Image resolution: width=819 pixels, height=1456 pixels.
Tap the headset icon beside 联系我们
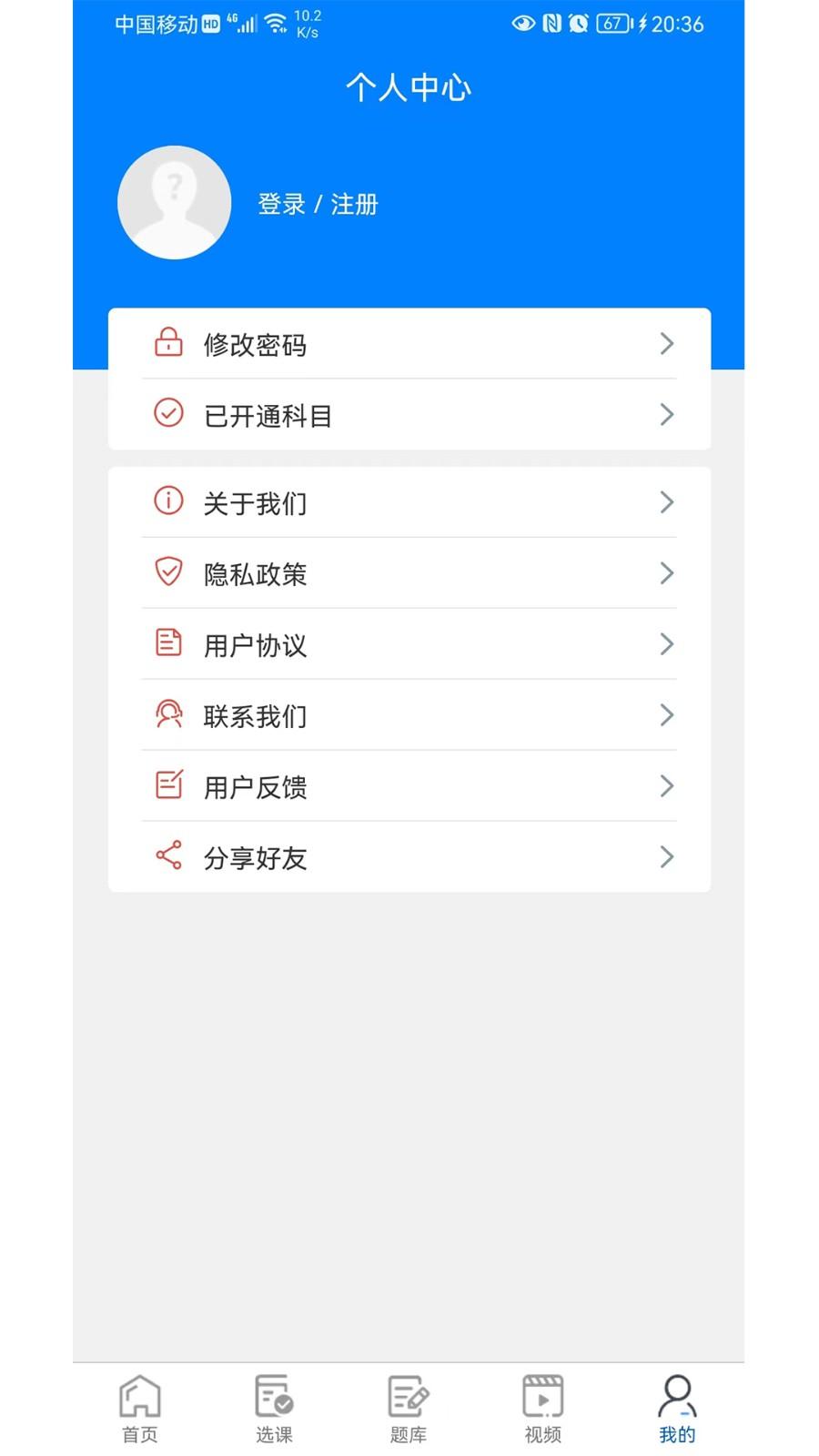[x=168, y=715]
